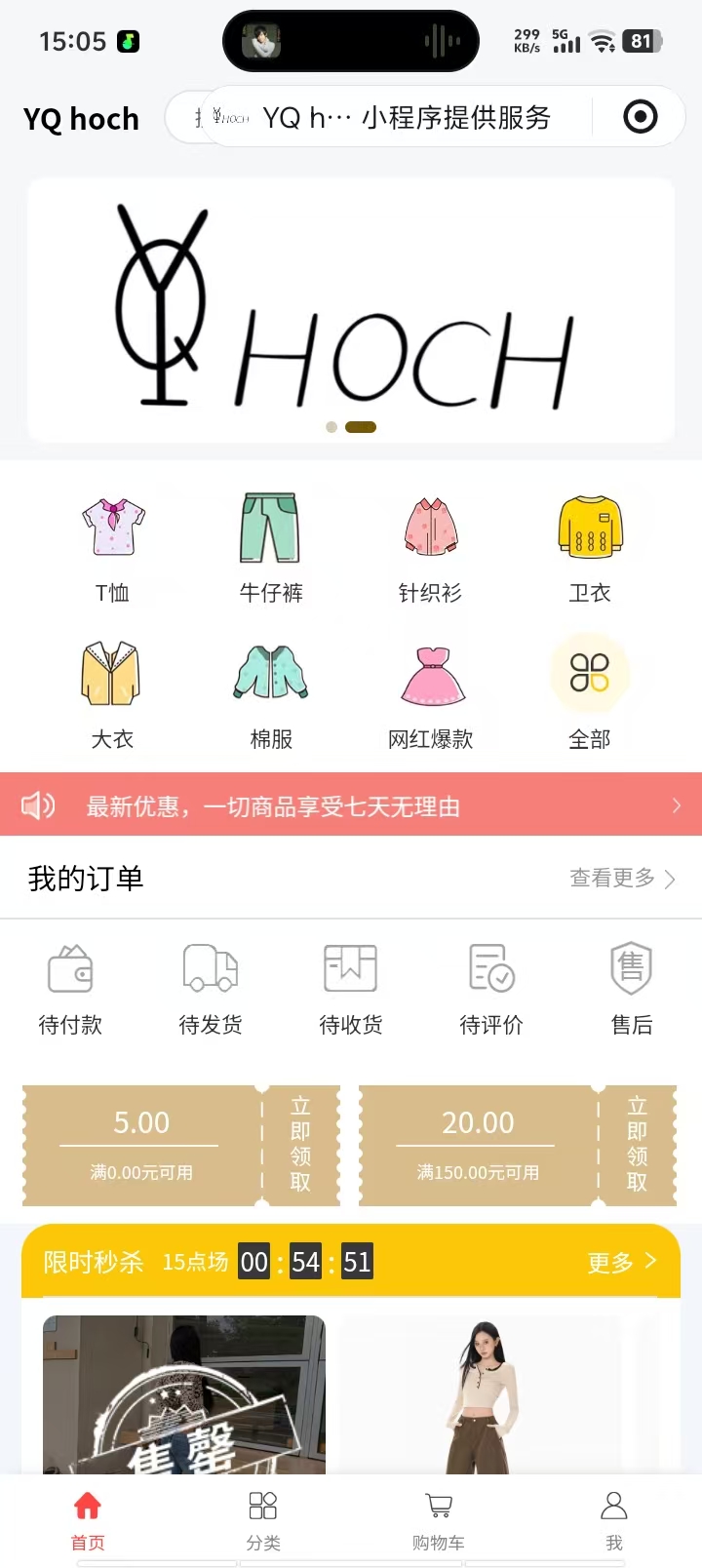Claim the 20.00 coupon
Screen dimensions: 702x1568
[637, 1145]
